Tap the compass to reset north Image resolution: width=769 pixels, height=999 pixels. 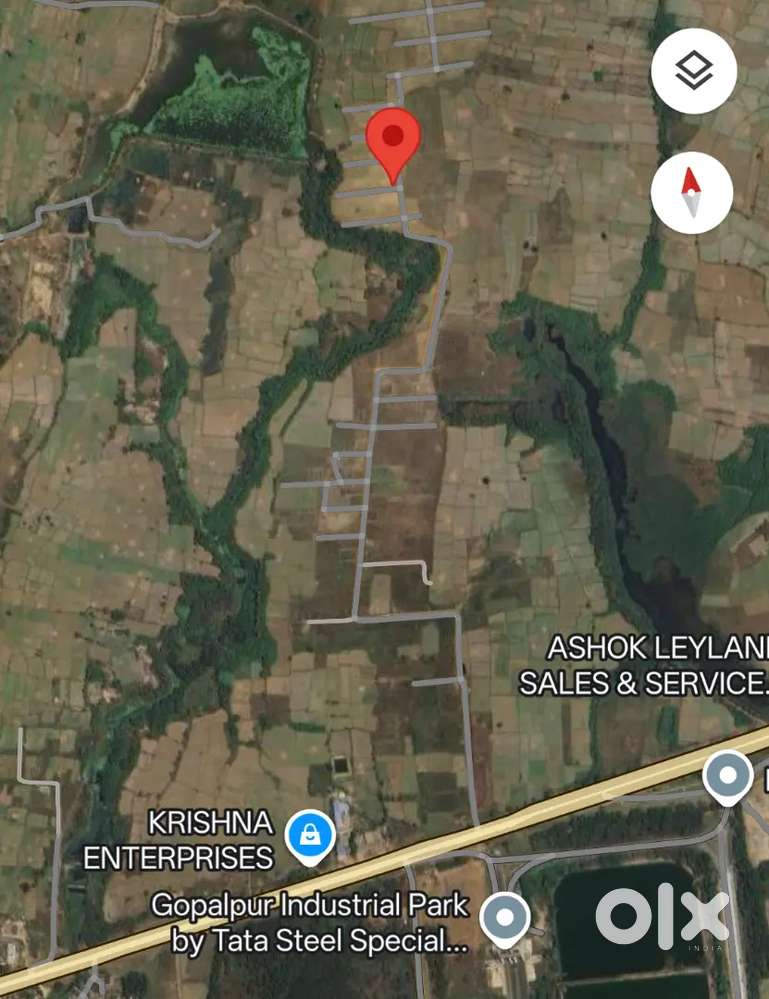coord(691,192)
